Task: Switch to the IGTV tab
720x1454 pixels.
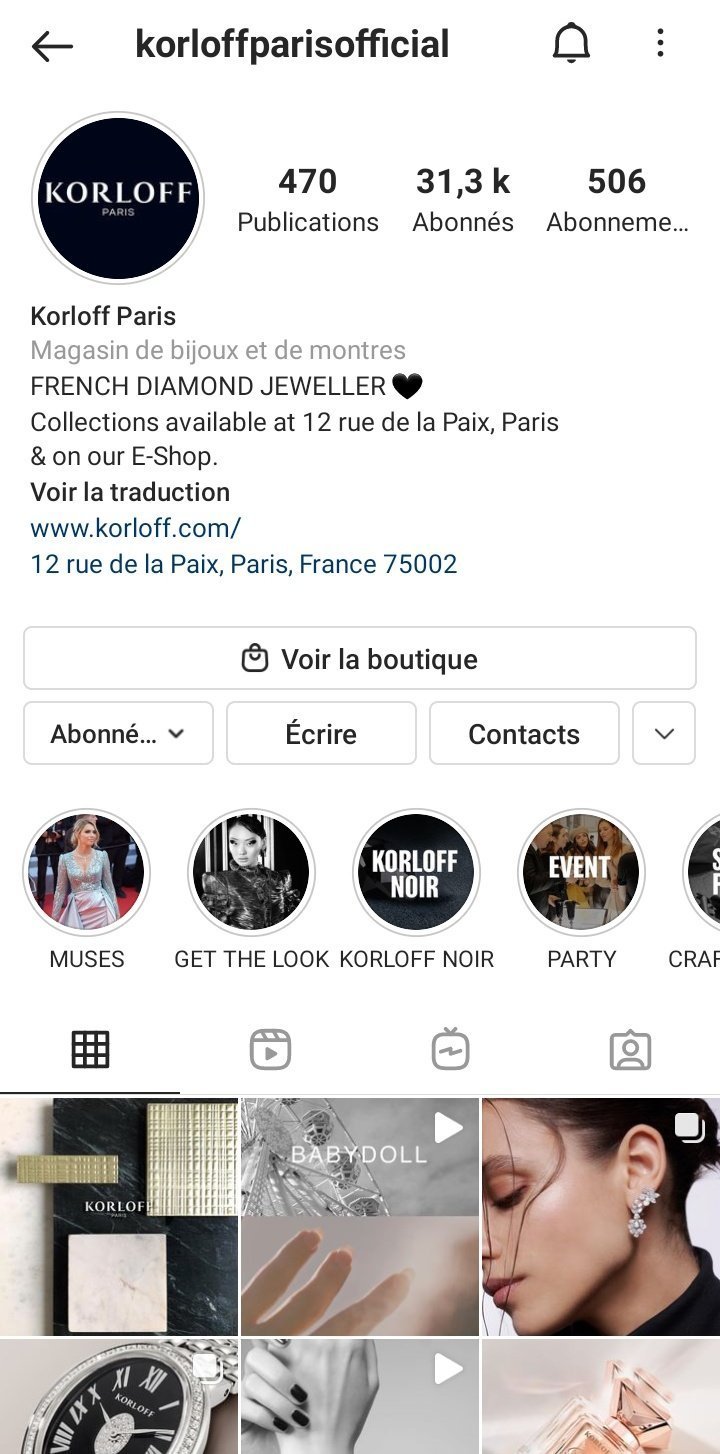Action: pos(450,1050)
